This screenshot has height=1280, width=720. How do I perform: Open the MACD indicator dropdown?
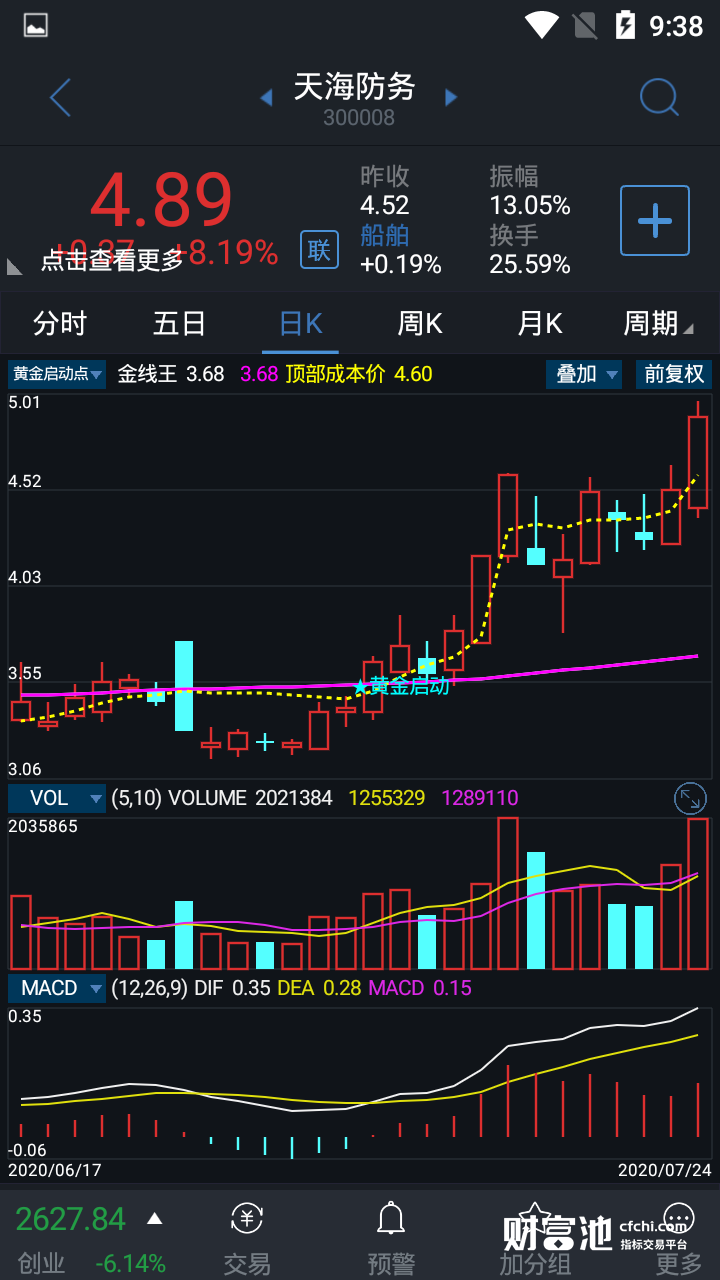[x=57, y=988]
